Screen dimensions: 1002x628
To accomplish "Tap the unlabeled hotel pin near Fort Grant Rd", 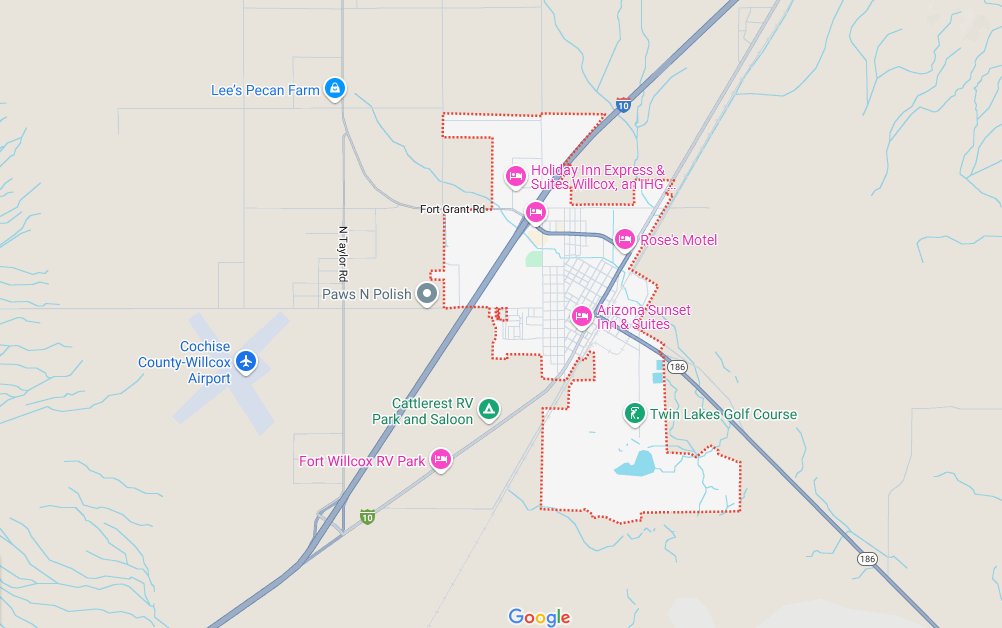I will [535, 211].
